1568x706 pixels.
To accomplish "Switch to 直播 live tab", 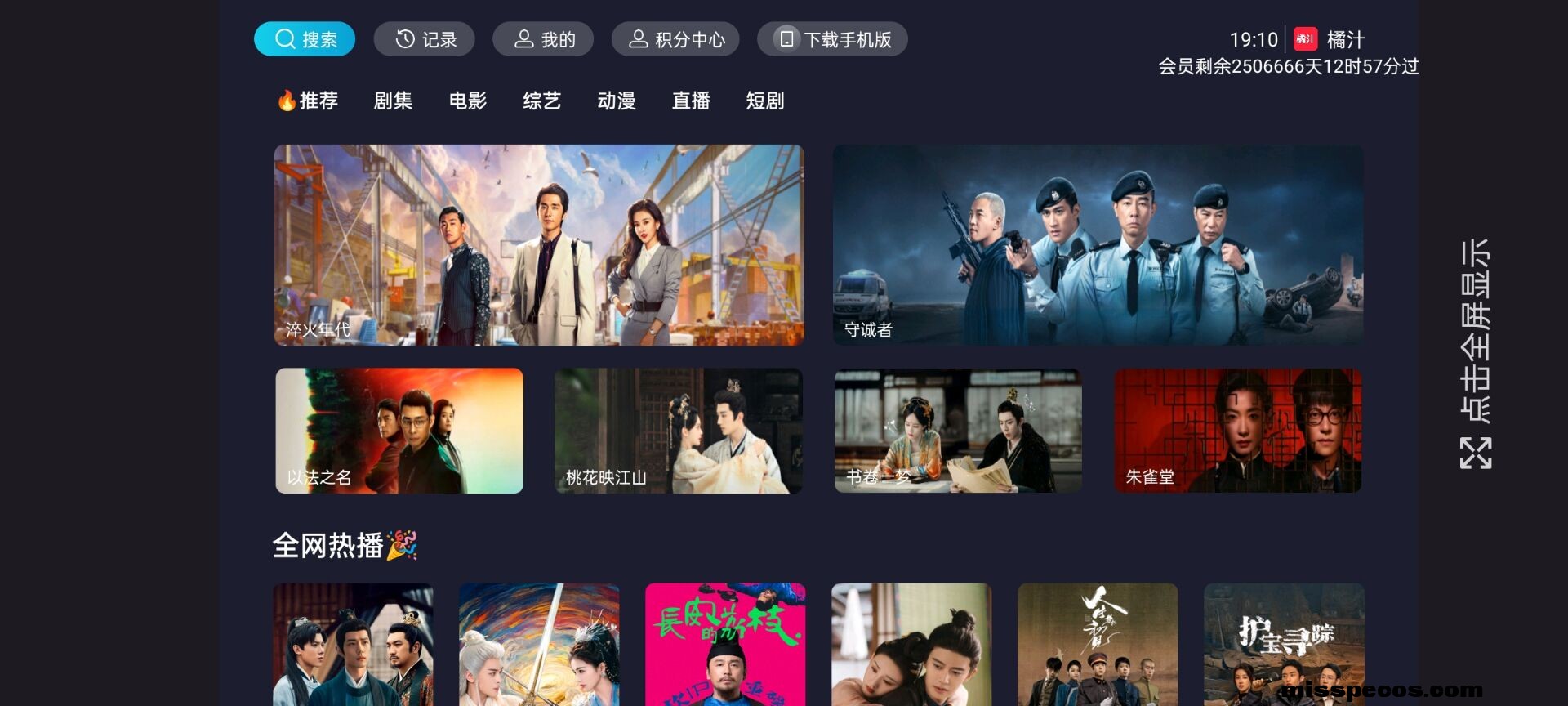I will pos(690,101).
